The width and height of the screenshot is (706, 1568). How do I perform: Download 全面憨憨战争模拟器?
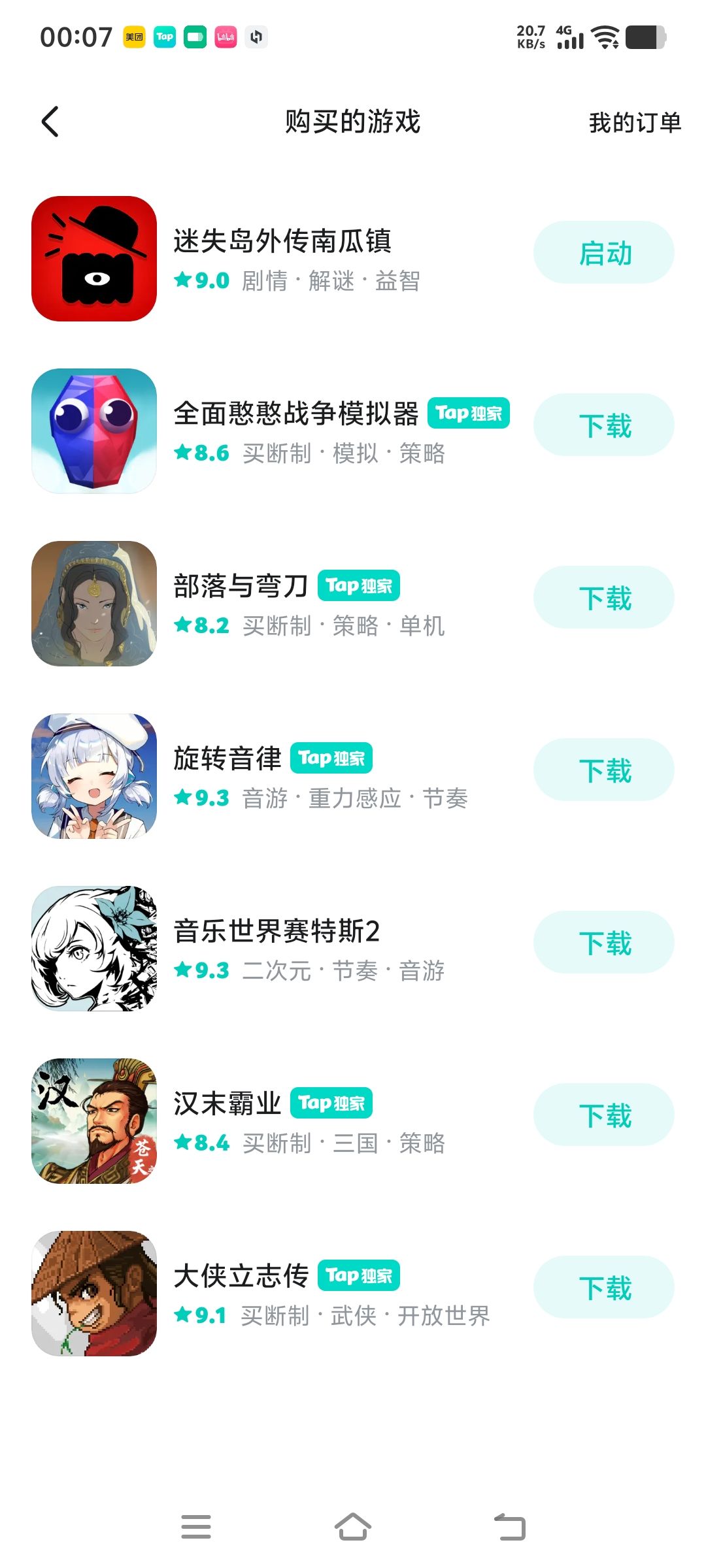pyautogui.click(x=603, y=425)
